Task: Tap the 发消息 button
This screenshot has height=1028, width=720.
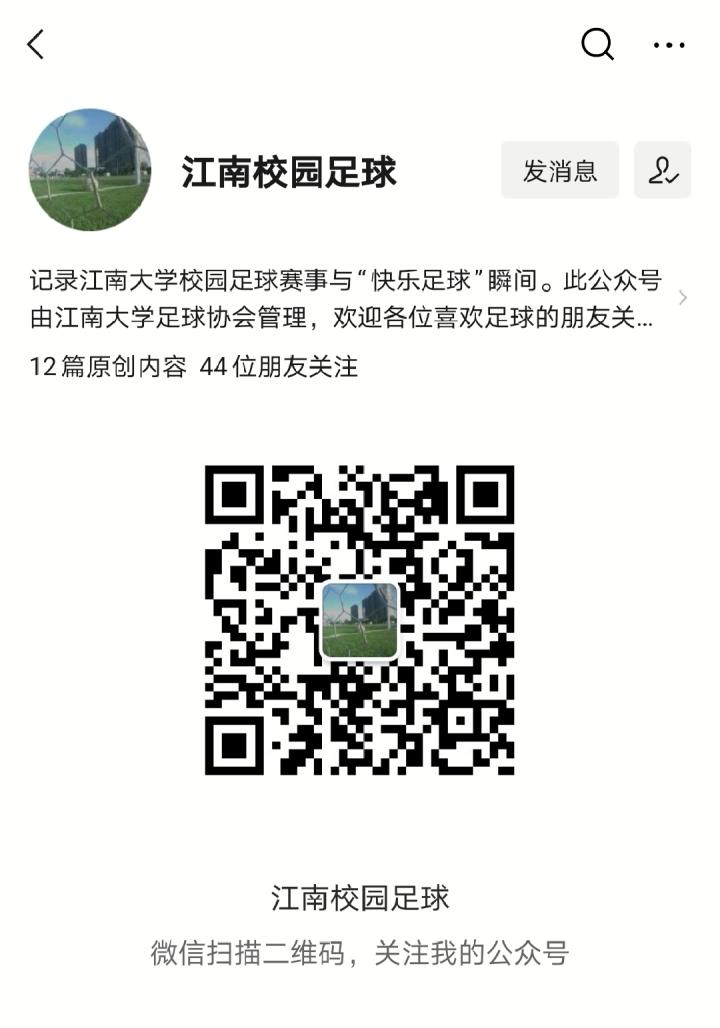Action: [560, 170]
